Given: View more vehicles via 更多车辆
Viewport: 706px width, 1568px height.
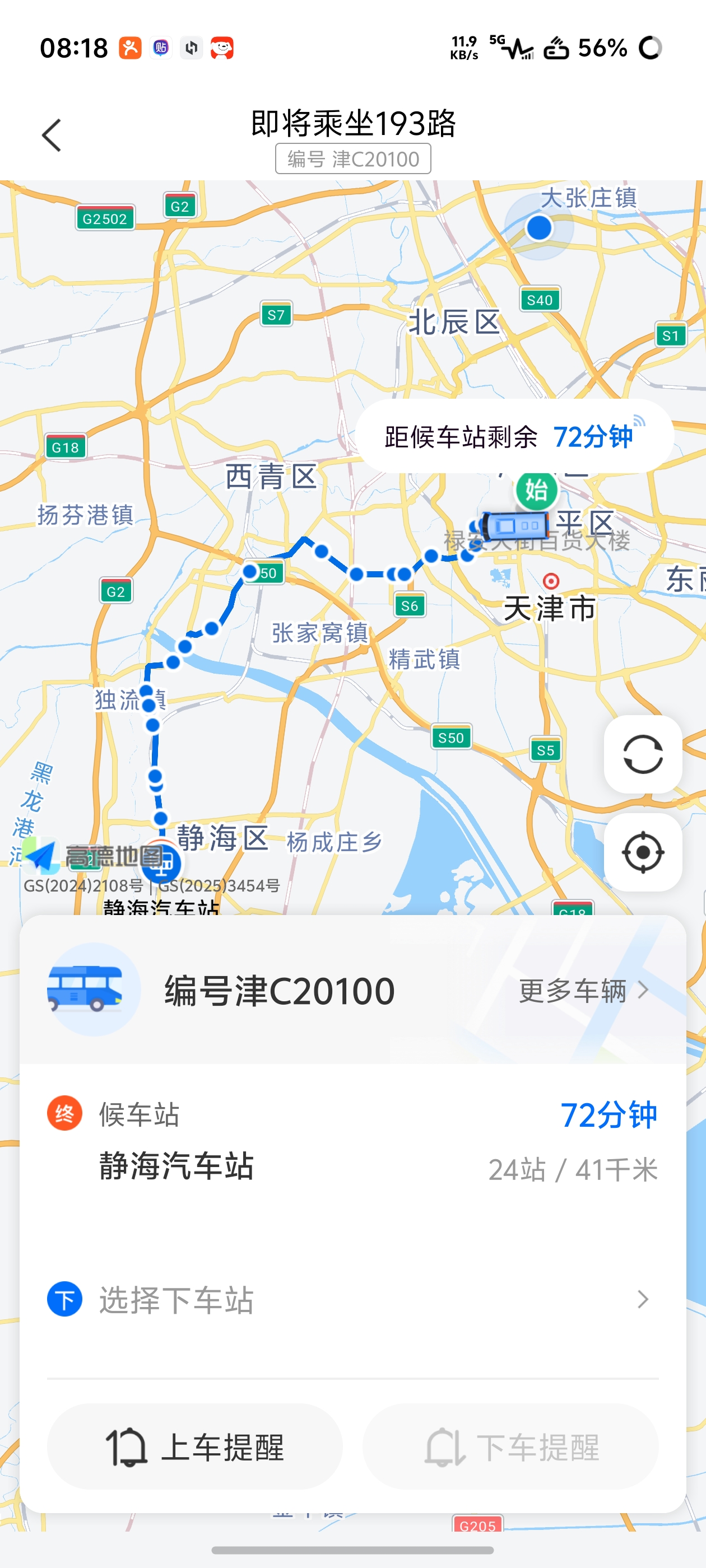Looking at the screenshot, I should 582,990.
